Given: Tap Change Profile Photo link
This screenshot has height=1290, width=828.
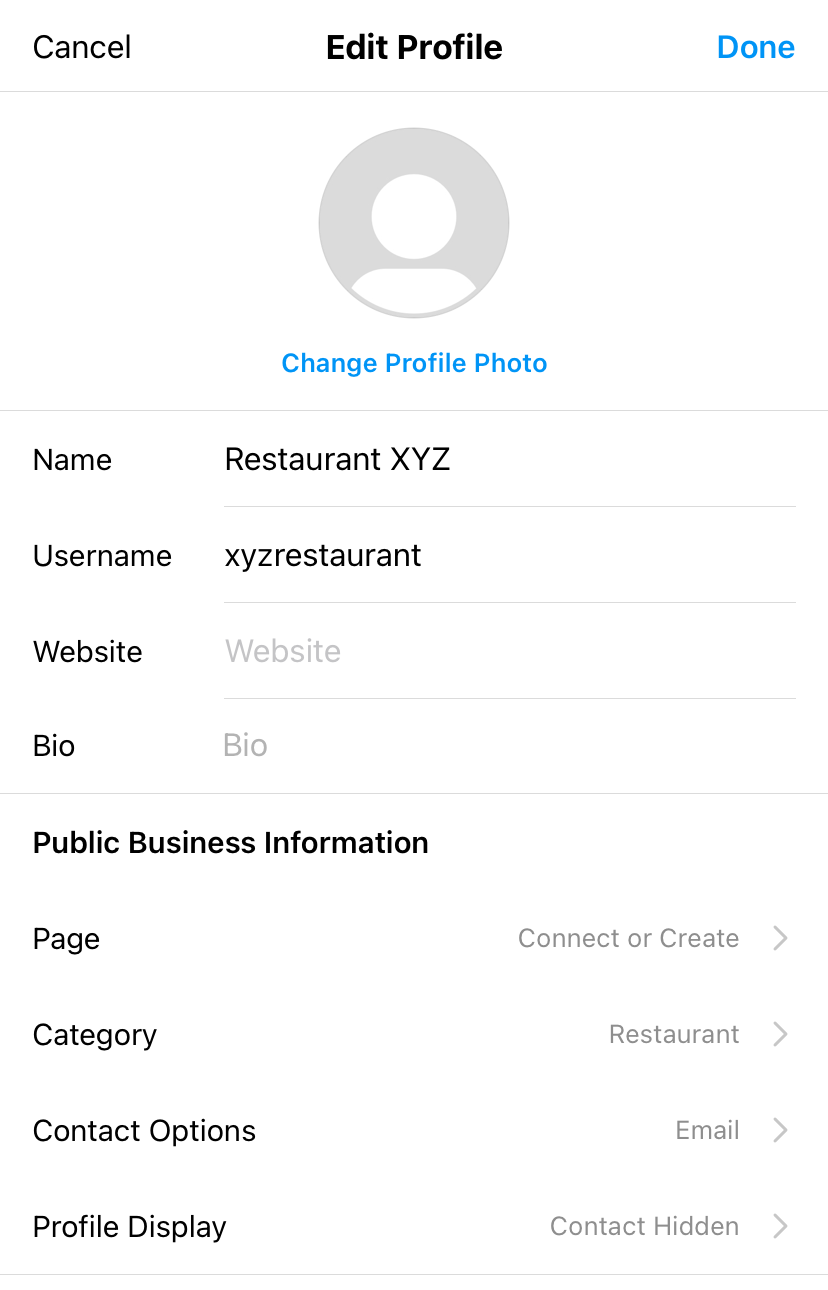Looking at the screenshot, I should [414, 363].
